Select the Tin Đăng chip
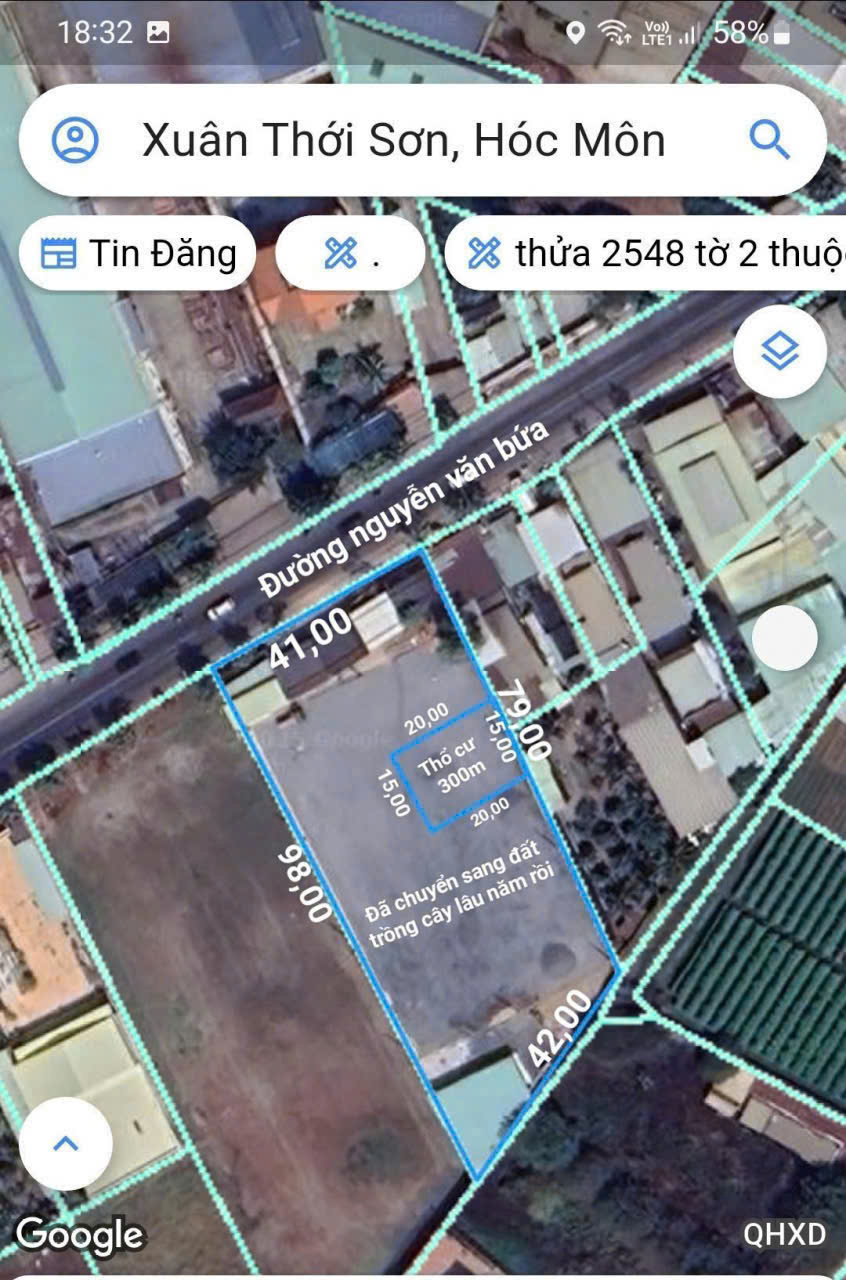The image size is (846, 1280). 138,254
